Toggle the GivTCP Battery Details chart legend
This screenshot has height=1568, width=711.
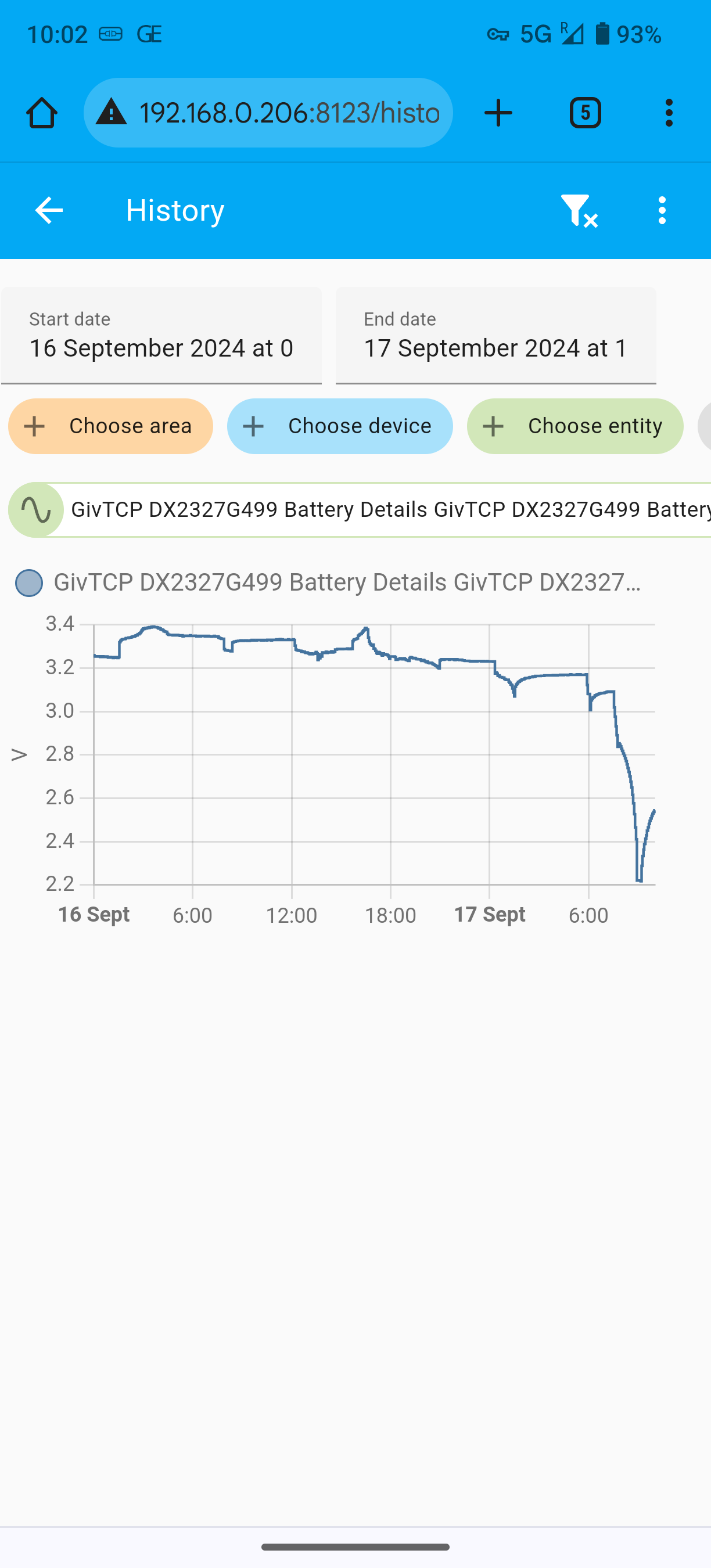tap(328, 582)
